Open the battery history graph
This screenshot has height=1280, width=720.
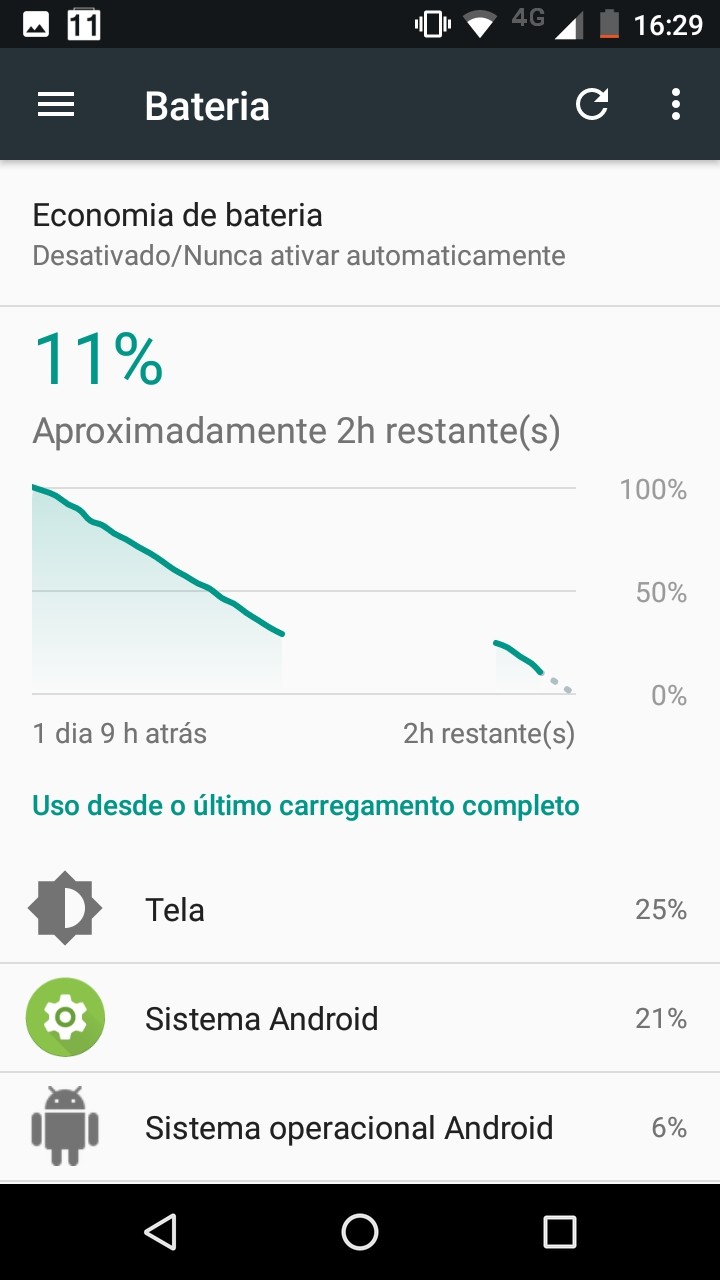(304, 590)
